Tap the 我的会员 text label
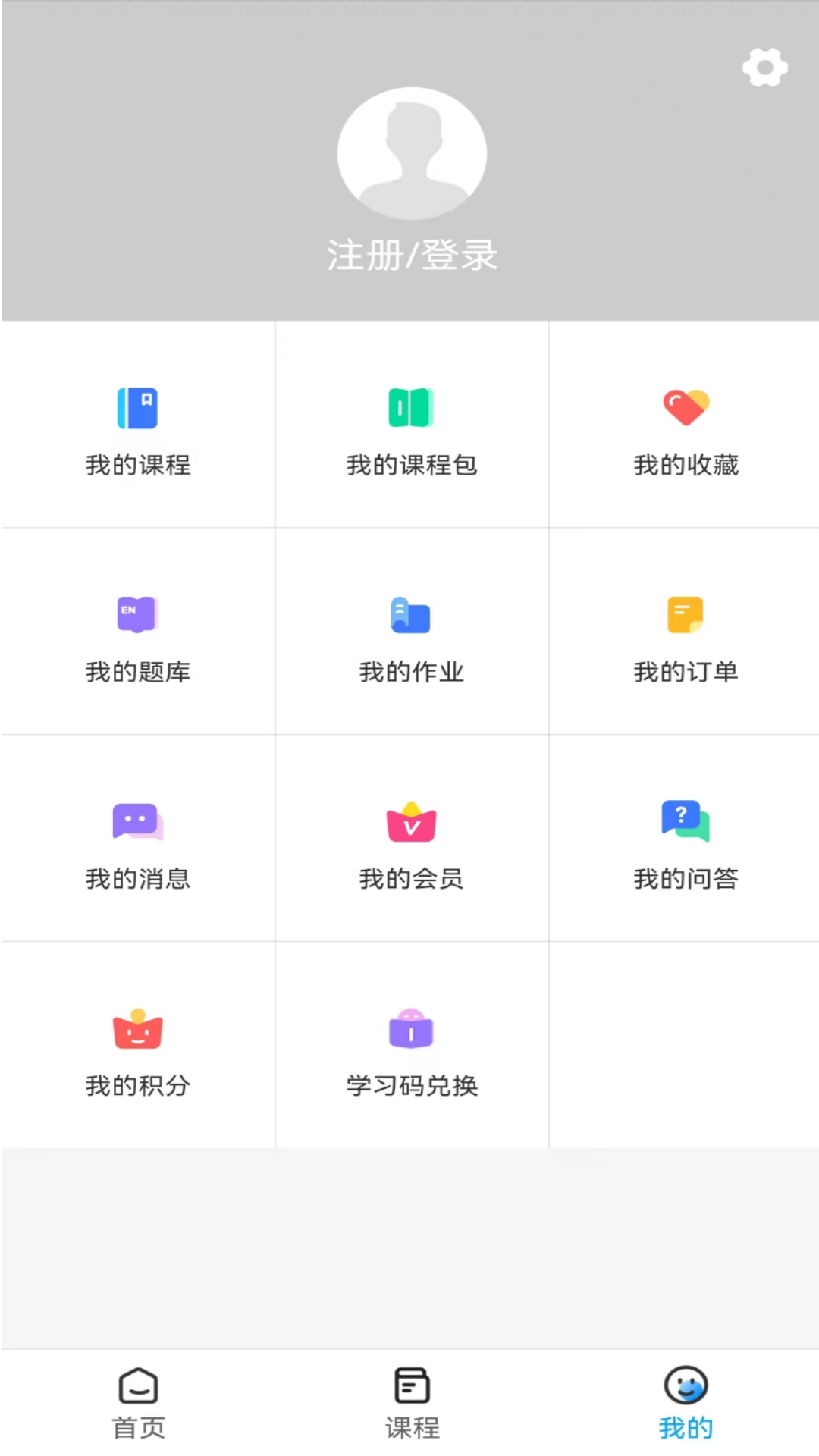The height and width of the screenshot is (1456, 819). 410,880
